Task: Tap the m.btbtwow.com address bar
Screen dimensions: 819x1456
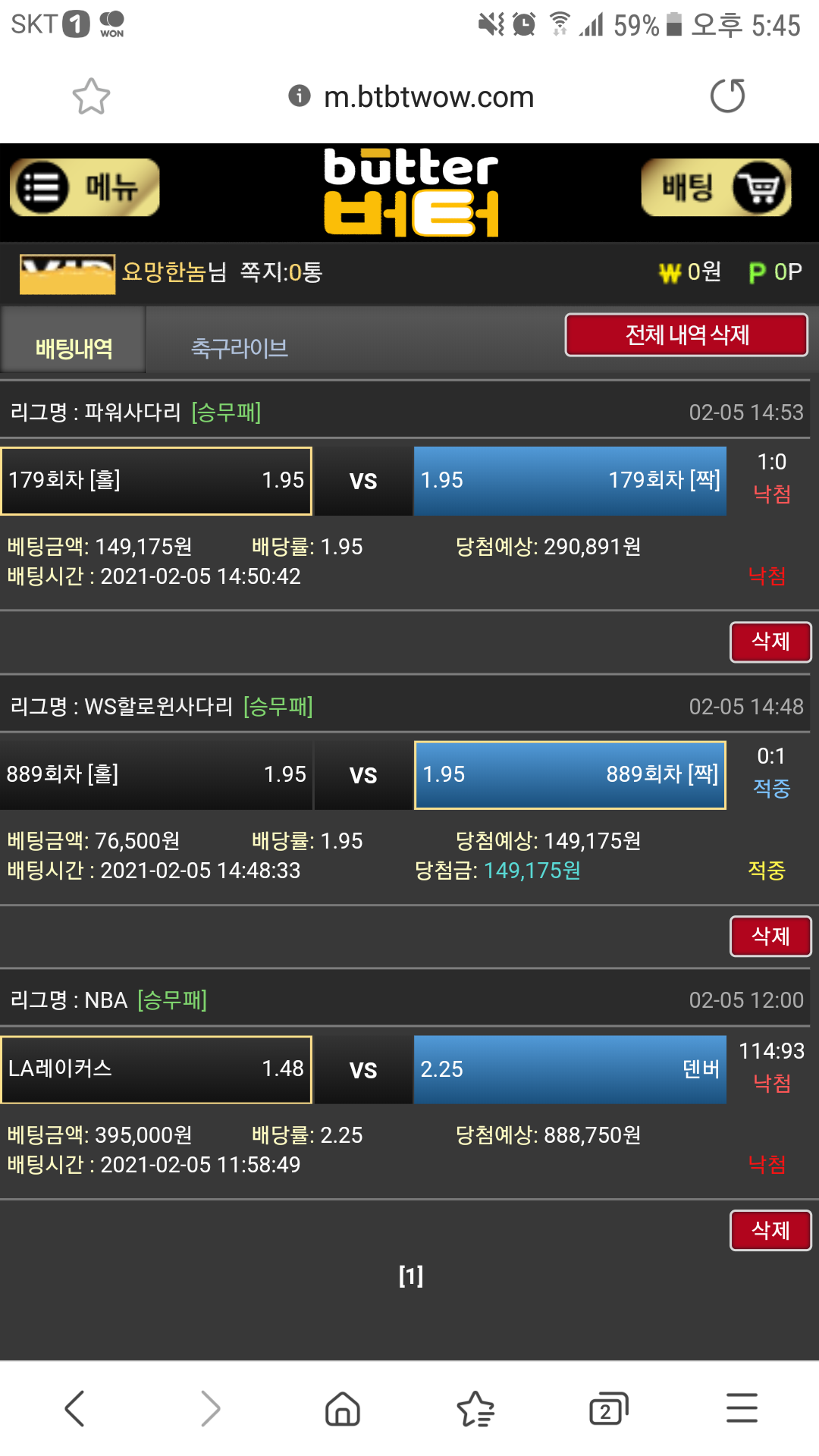Action: pos(428,97)
